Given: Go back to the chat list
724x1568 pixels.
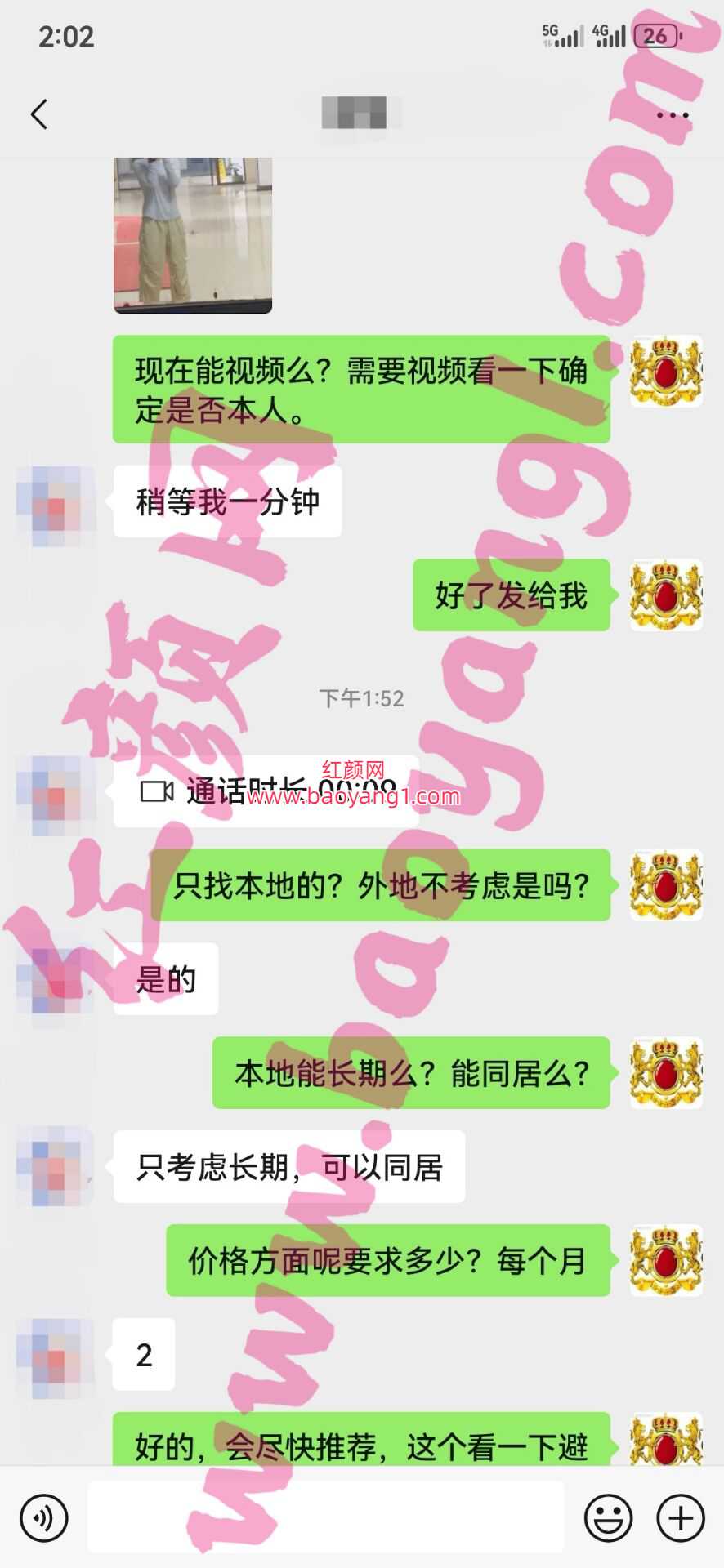Looking at the screenshot, I should [39, 114].
